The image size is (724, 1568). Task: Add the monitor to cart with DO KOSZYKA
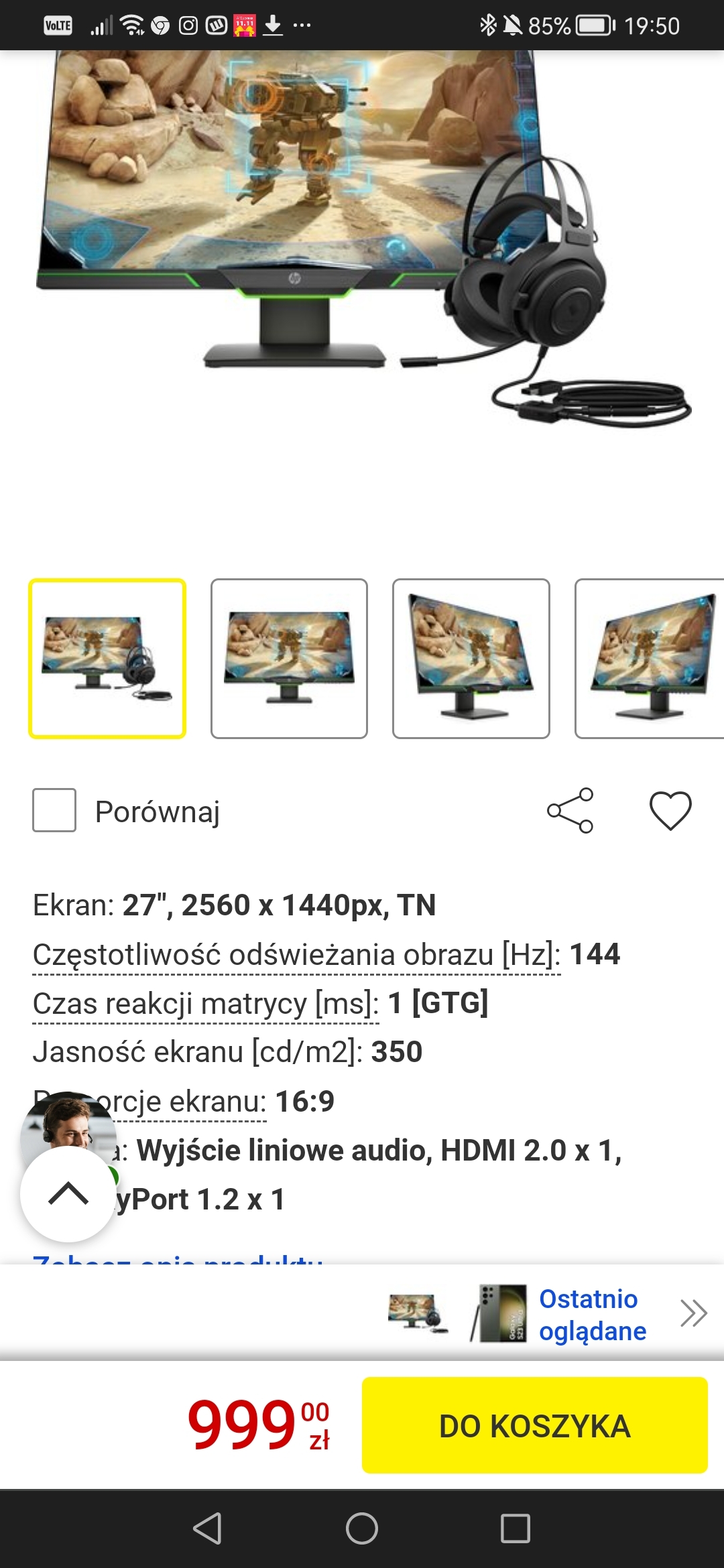[x=534, y=1425]
